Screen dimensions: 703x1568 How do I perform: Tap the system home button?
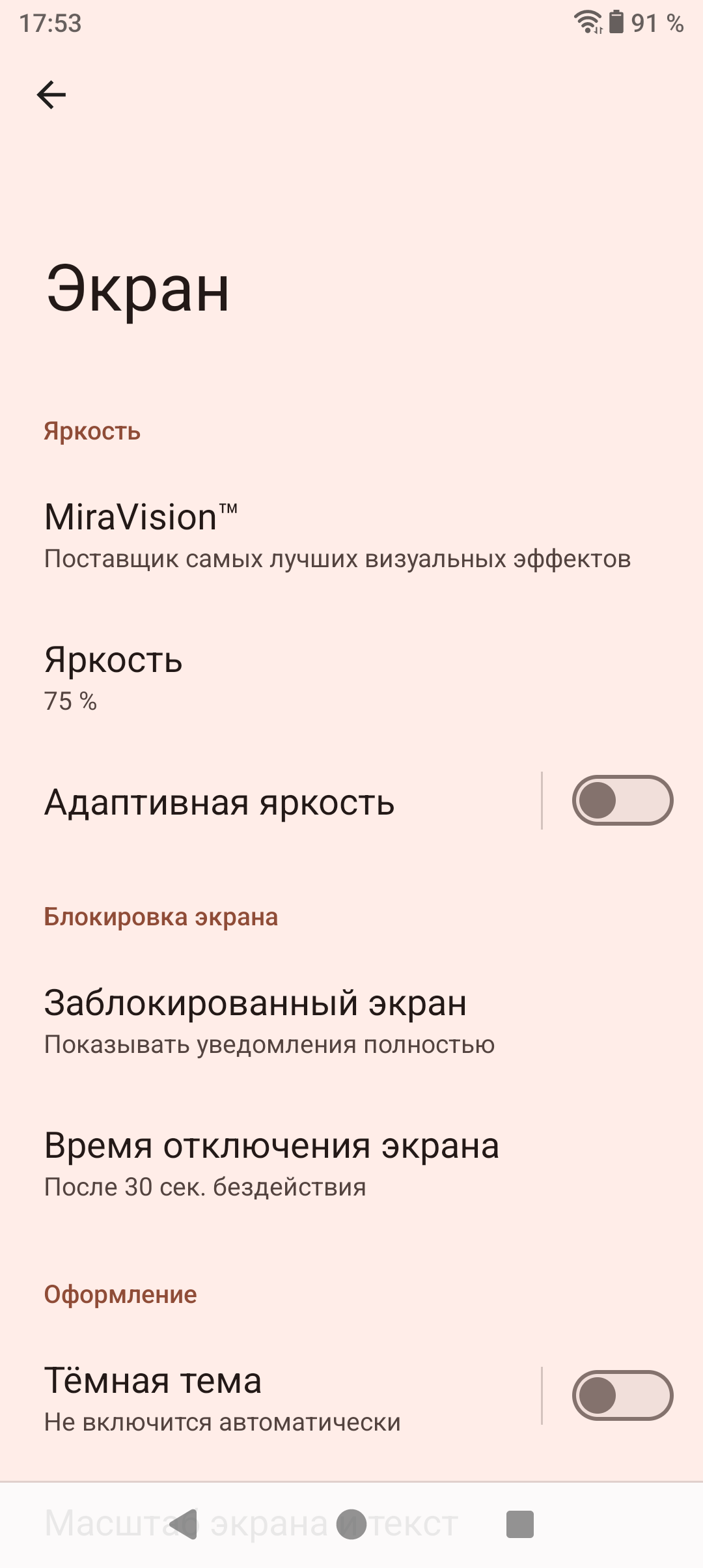(351, 1524)
